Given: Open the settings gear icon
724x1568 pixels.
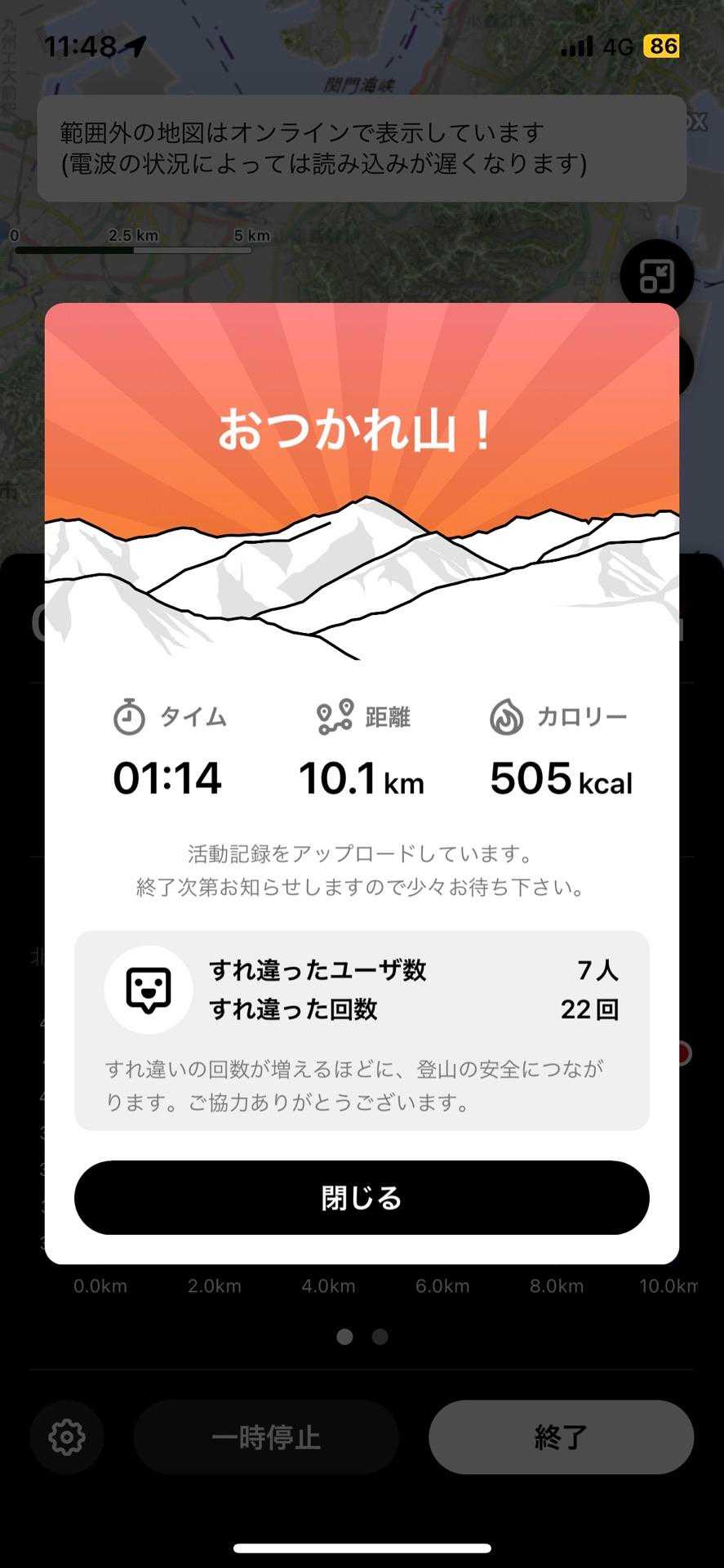Looking at the screenshot, I should tap(67, 1437).
